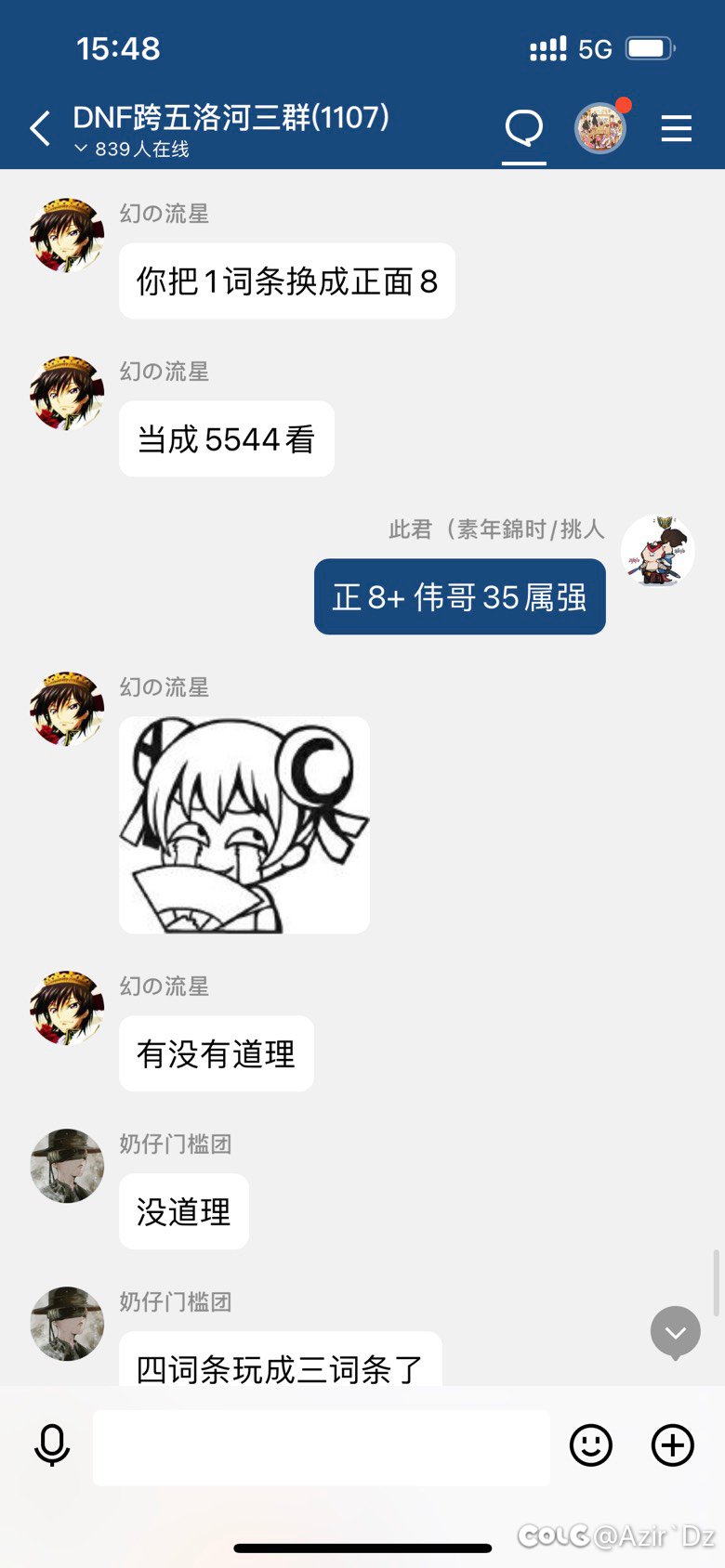
Task: View the crying girl sticker image
Action: (244, 825)
